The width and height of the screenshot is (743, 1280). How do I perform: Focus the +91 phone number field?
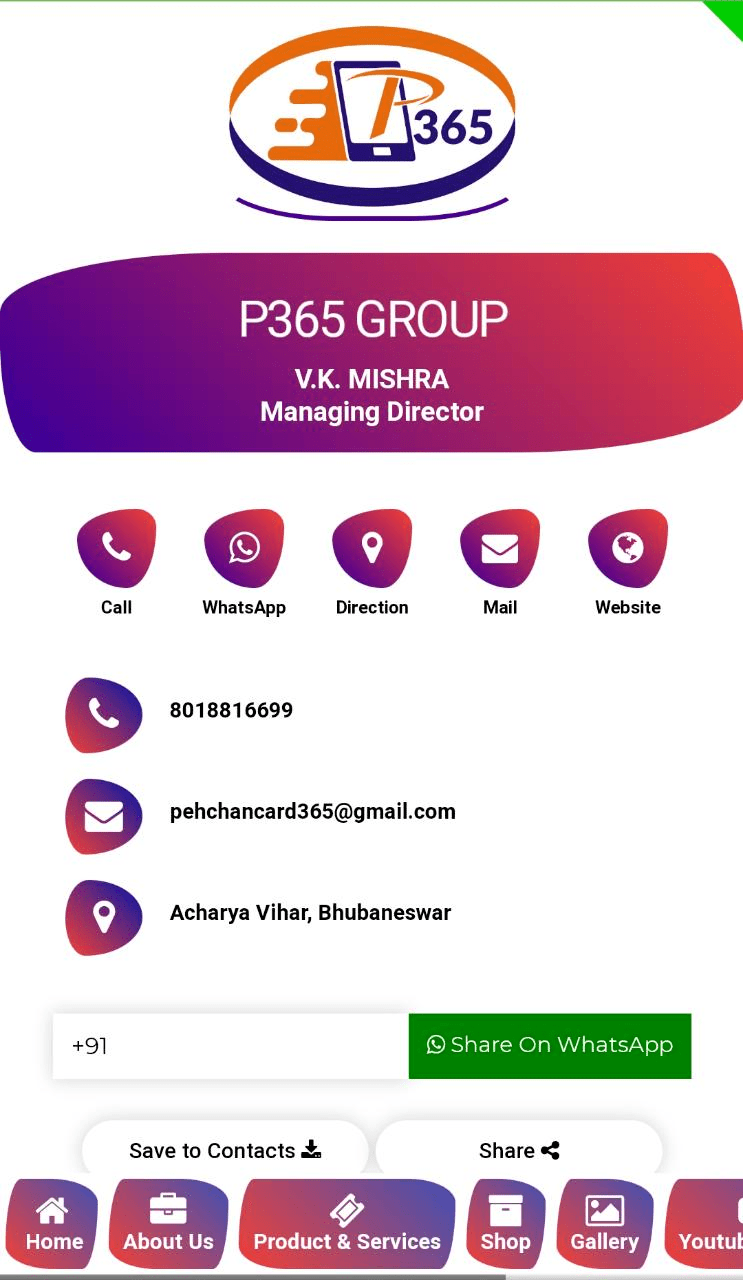click(x=230, y=1046)
